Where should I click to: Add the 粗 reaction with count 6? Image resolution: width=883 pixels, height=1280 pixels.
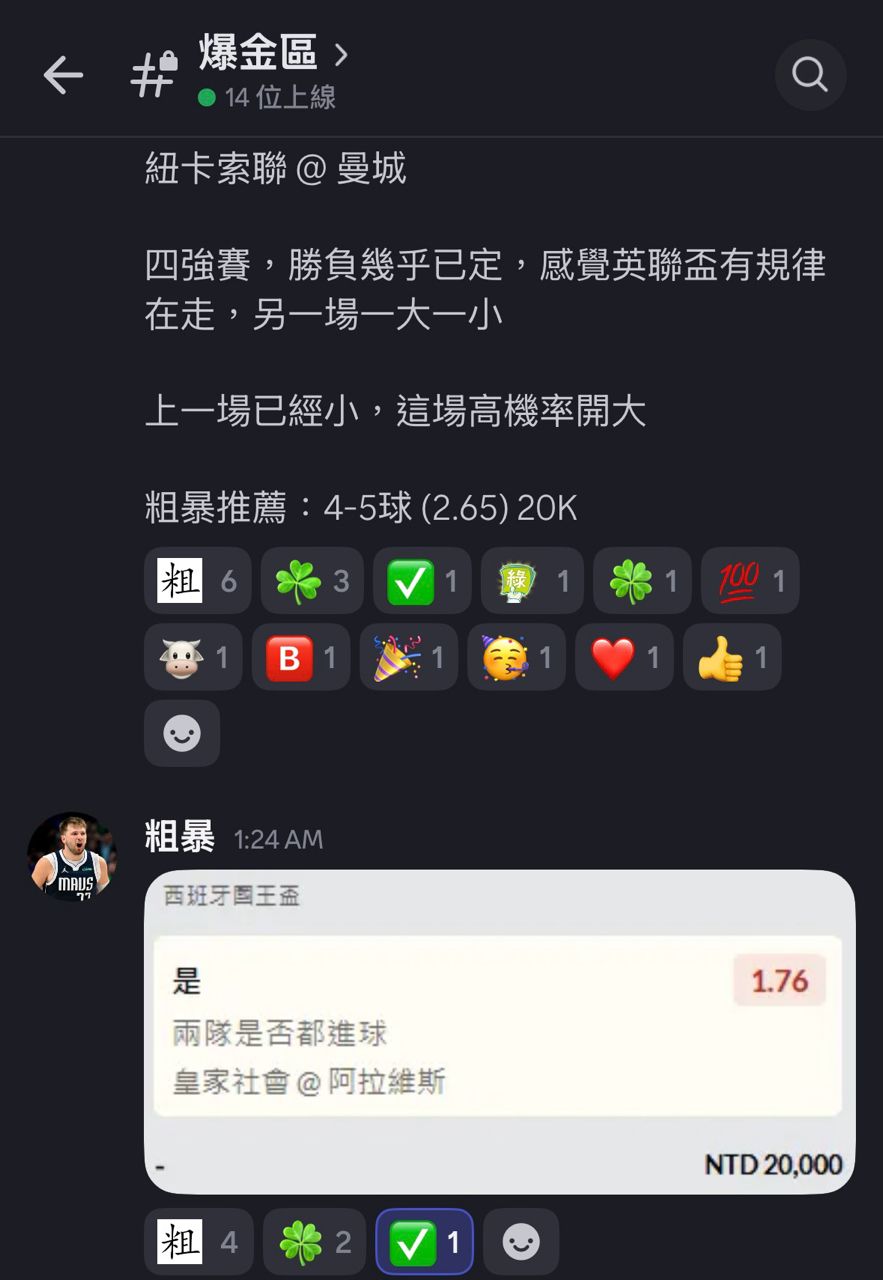click(x=197, y=581)
